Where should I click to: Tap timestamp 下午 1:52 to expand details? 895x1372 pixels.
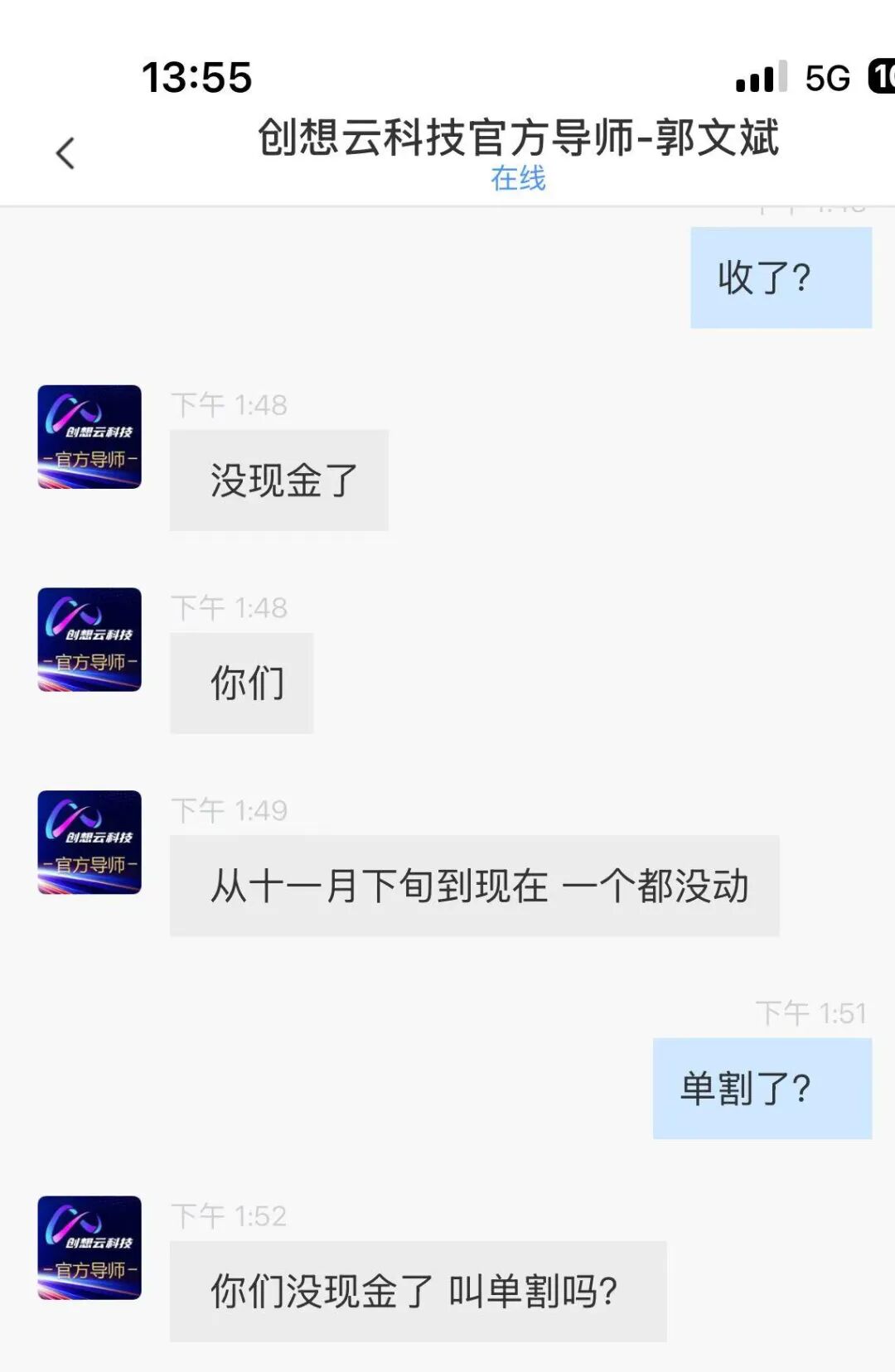tap(228, 1215)
